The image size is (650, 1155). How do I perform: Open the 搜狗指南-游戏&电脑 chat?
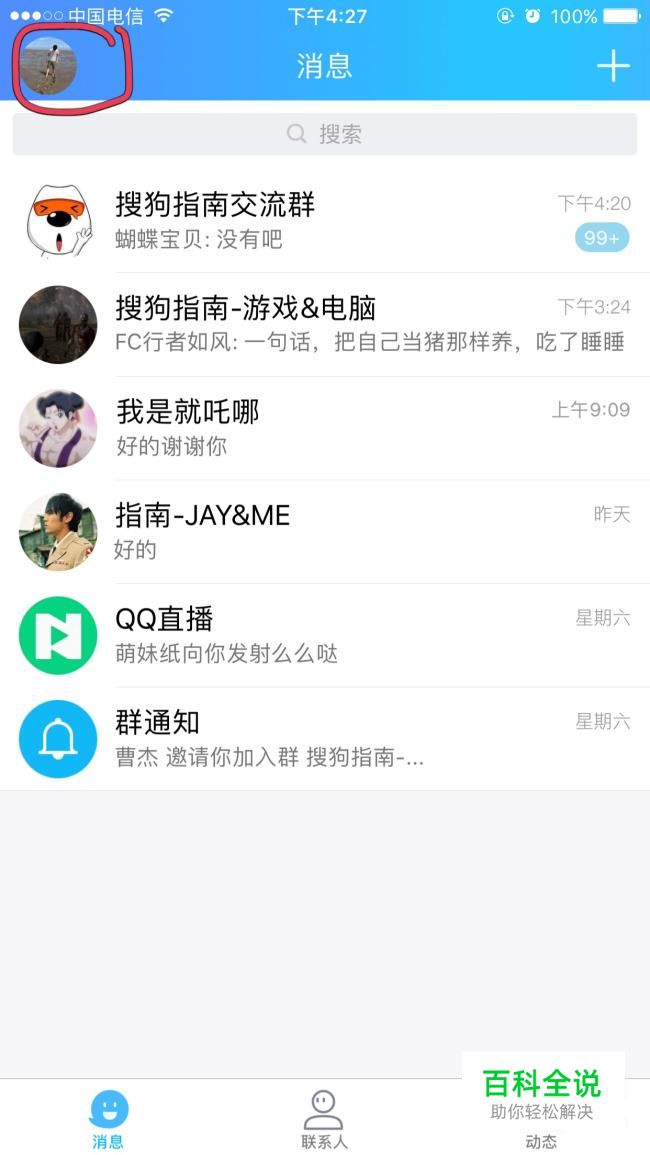pos(325,324)
